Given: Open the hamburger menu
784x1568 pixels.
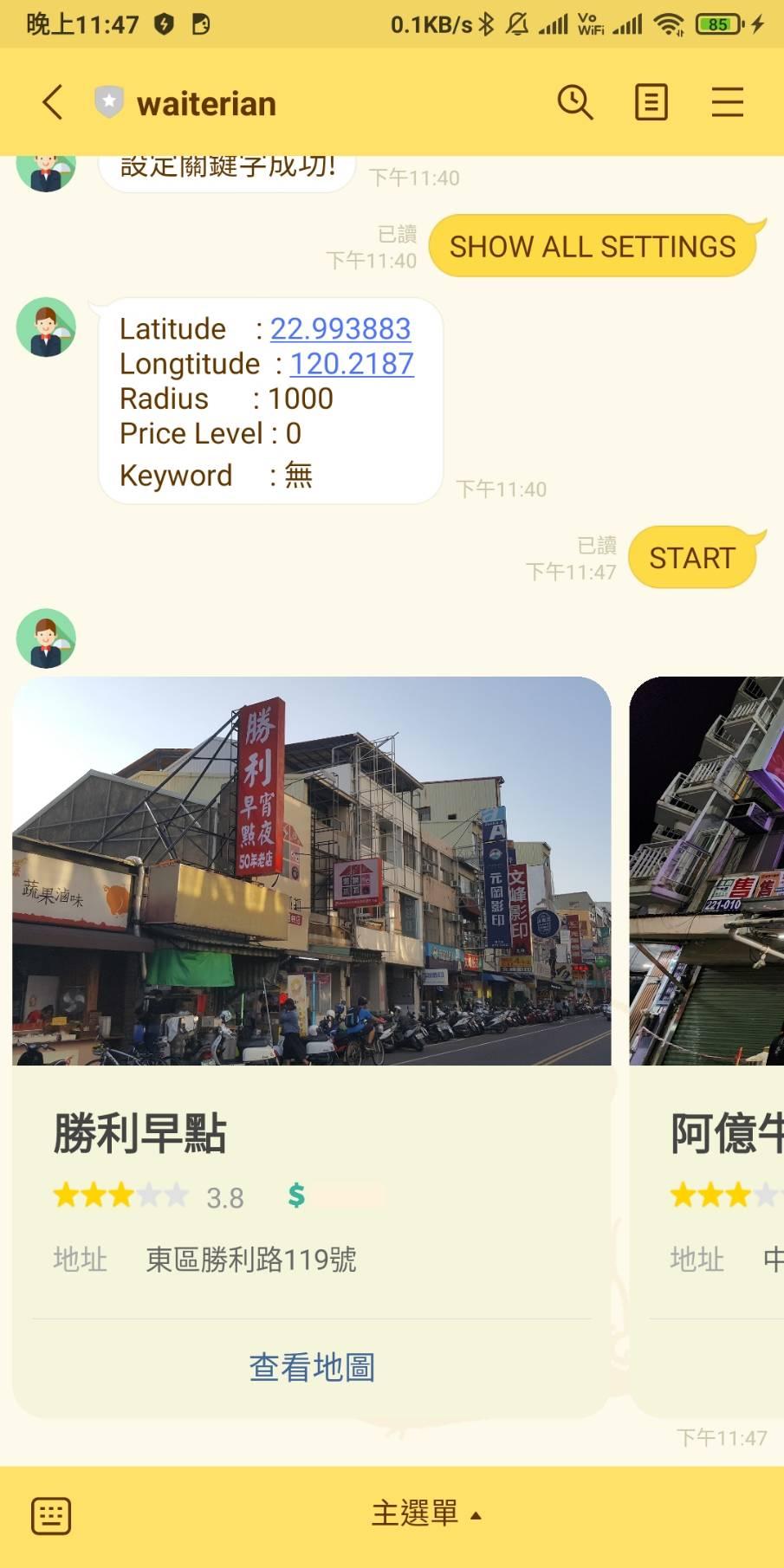Looking at the screenshot, I should 728,102.
